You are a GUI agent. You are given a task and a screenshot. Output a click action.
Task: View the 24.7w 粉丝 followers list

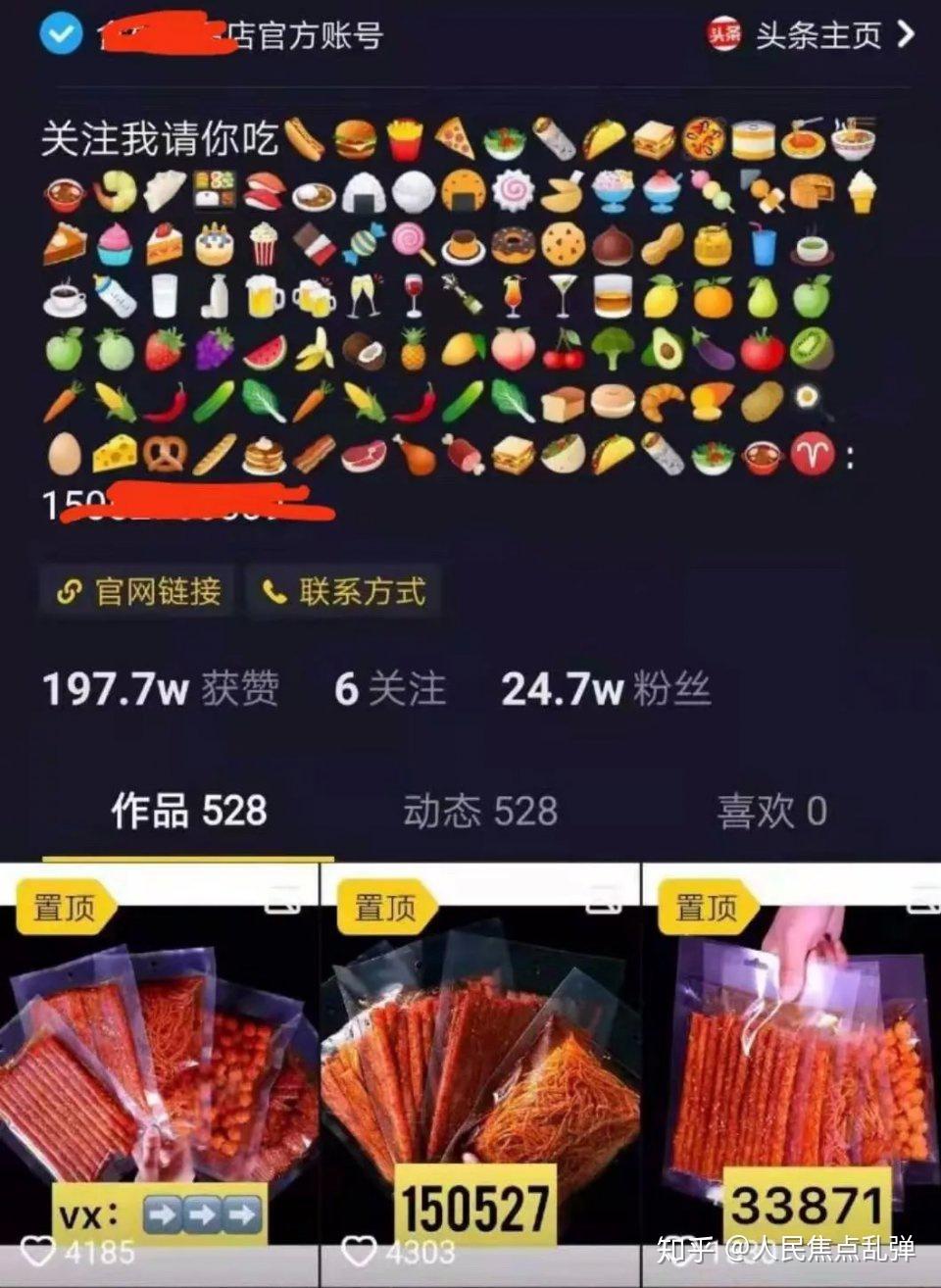pyautogui.click(x=605, y=689)
